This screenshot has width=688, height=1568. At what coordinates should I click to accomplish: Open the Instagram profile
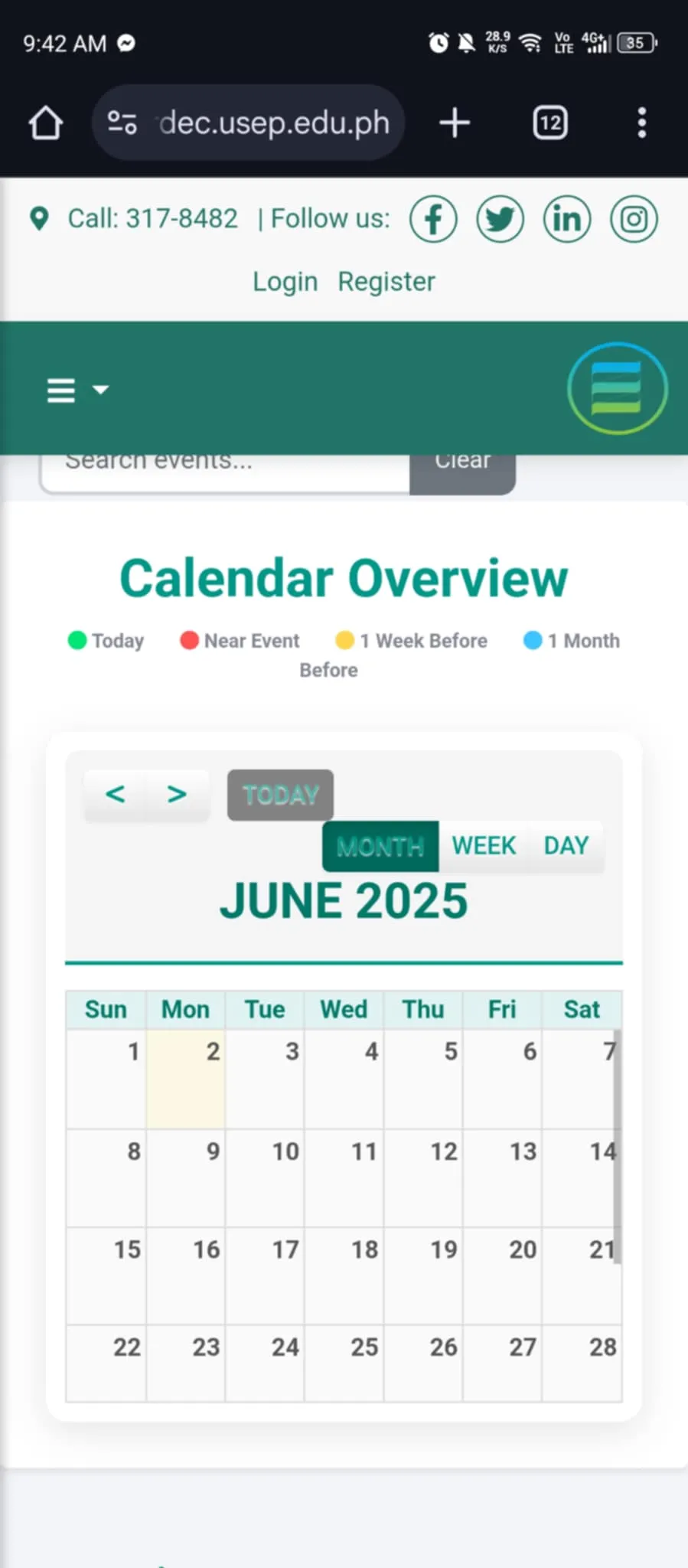point(634,219)
